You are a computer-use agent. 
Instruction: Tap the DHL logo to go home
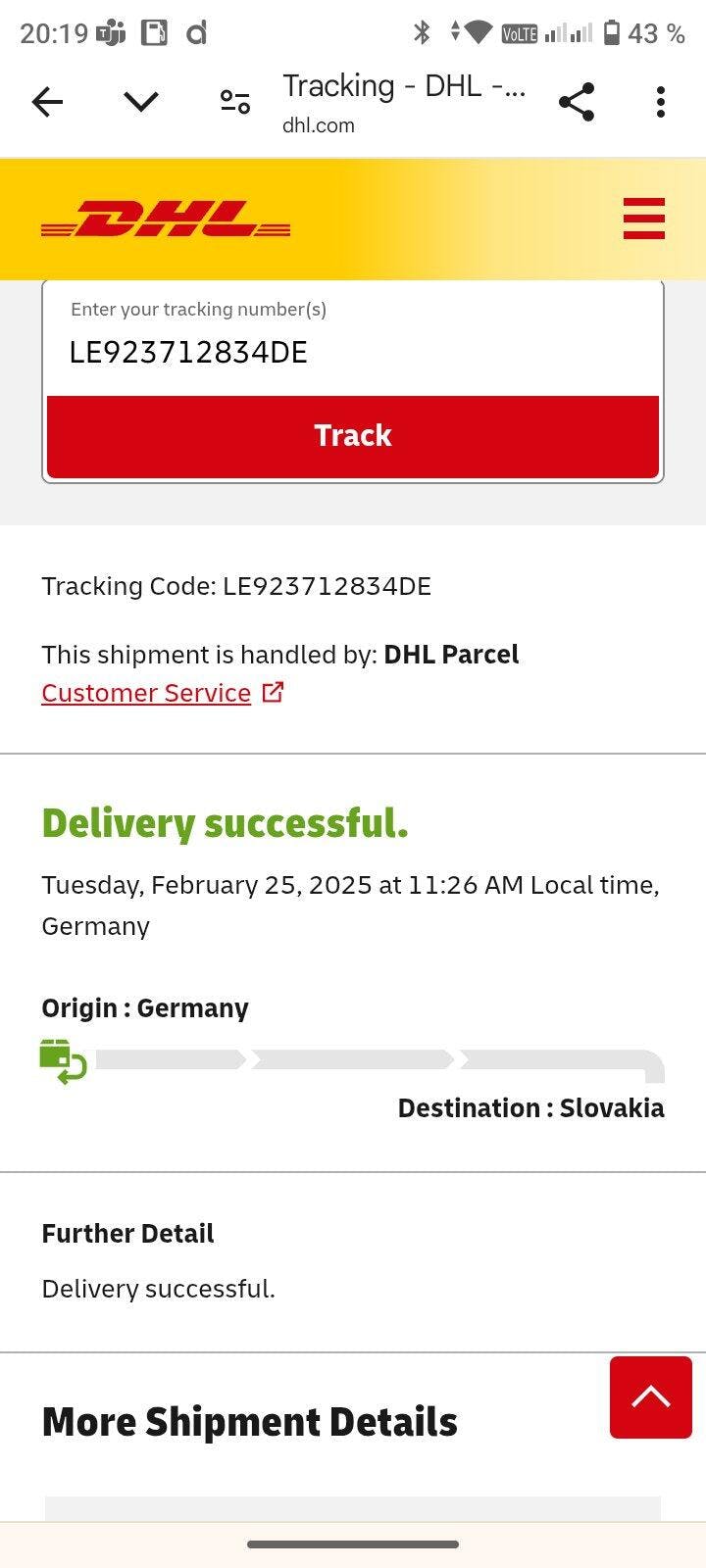[x=166, y=220]
